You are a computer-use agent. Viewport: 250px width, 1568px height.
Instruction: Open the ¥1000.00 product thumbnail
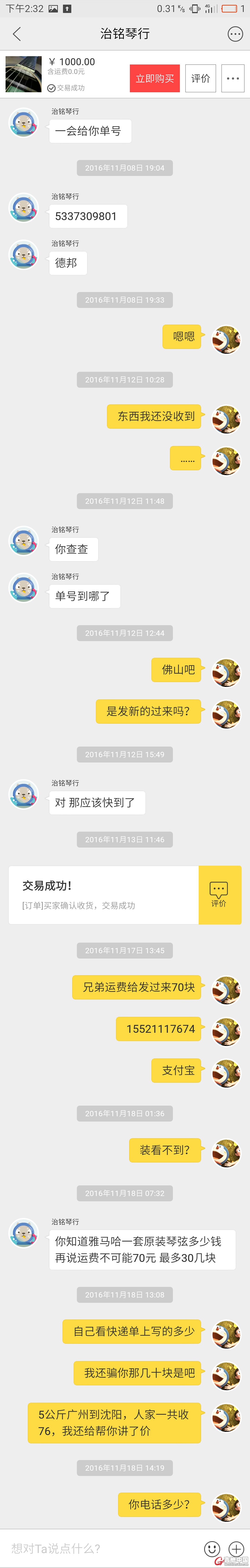click(24, 74)
